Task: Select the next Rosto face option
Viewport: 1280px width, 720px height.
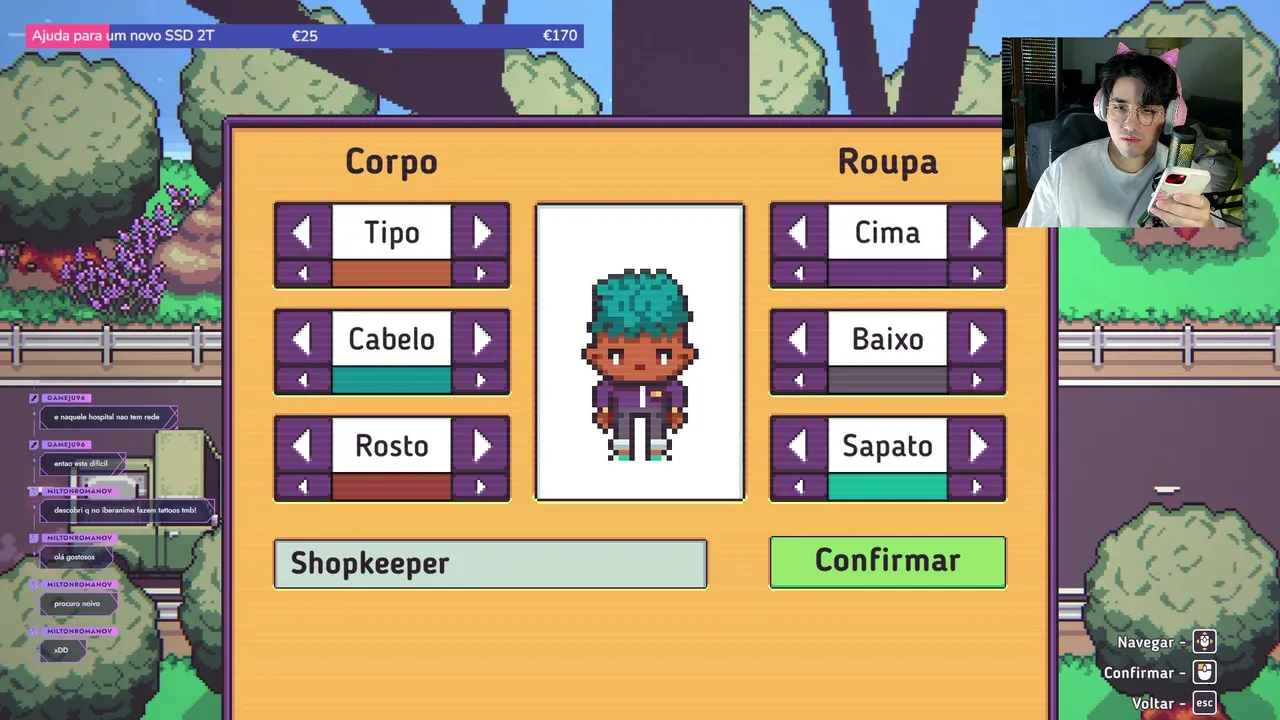Action: click(x=481, y=446)
